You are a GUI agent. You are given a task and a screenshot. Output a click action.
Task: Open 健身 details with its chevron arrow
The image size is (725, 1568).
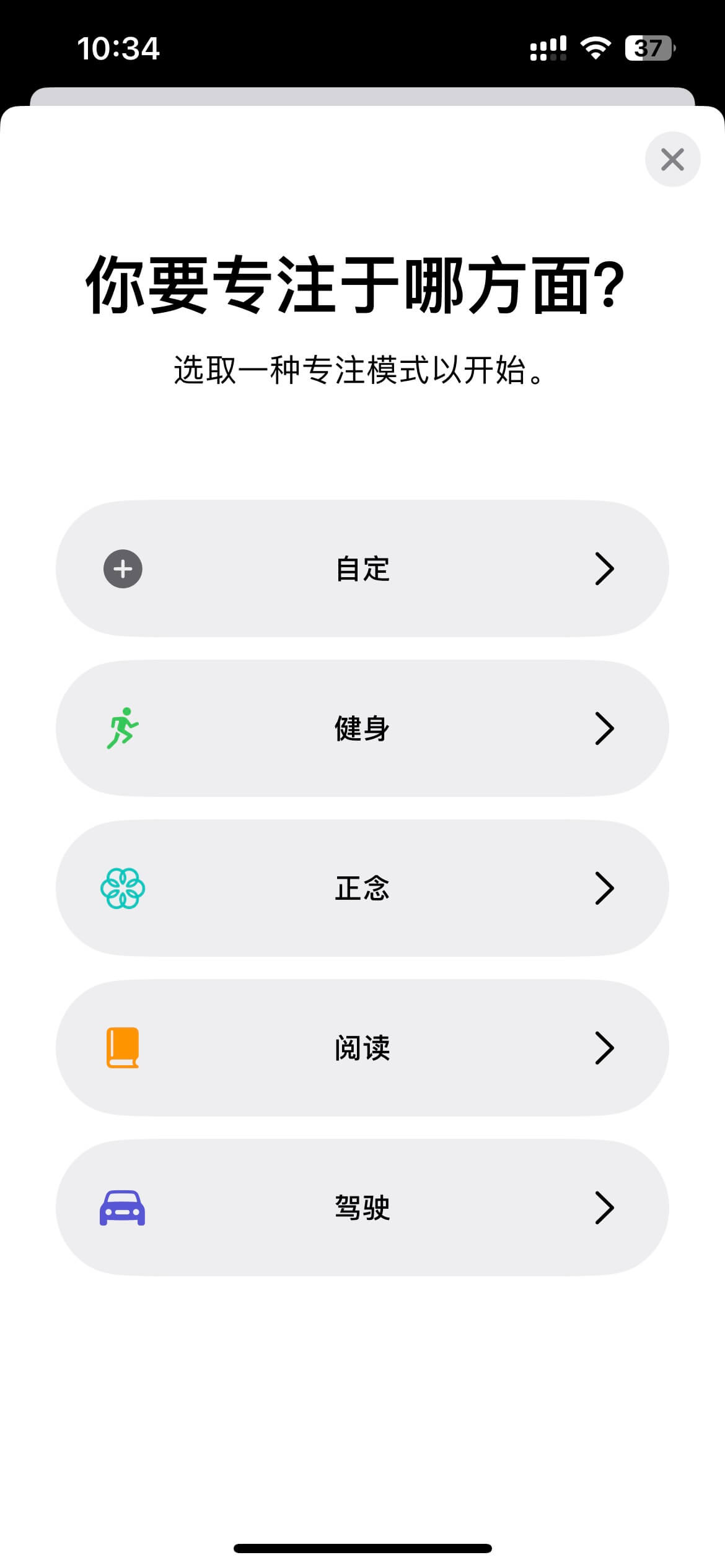point(603,728)
